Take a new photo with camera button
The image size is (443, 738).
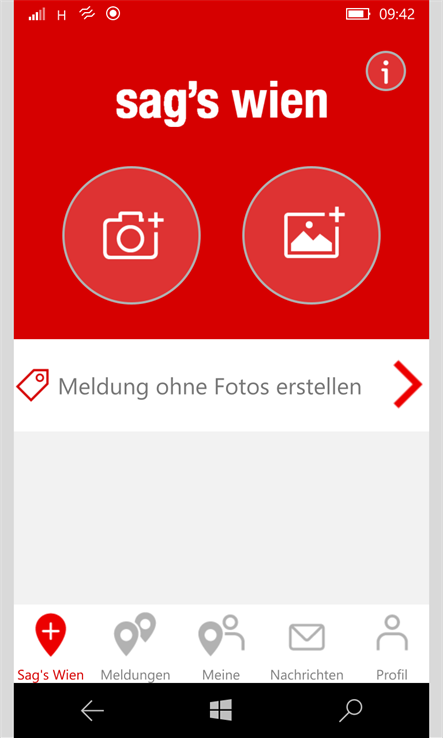point(132,235)
